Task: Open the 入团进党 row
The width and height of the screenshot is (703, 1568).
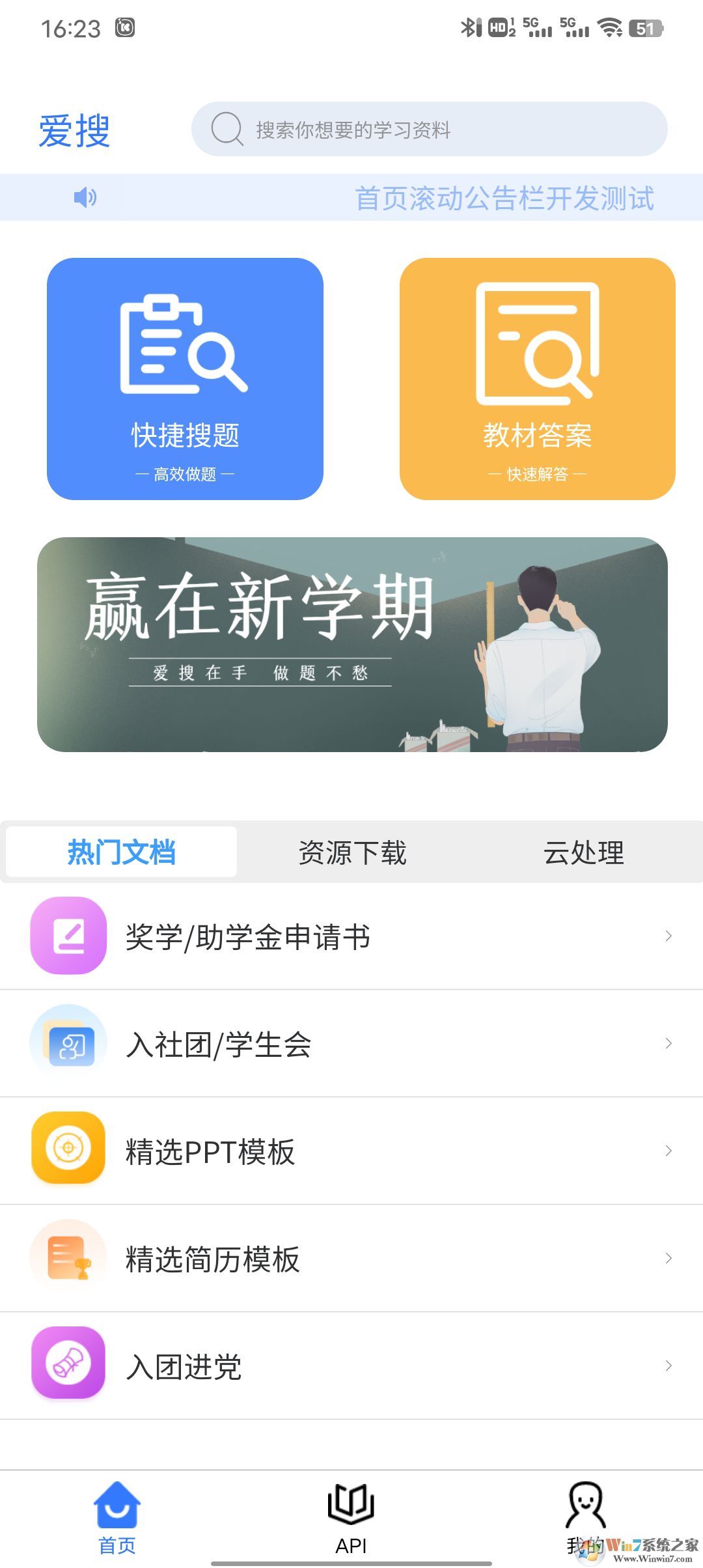Action: (x=351, y=1366)
